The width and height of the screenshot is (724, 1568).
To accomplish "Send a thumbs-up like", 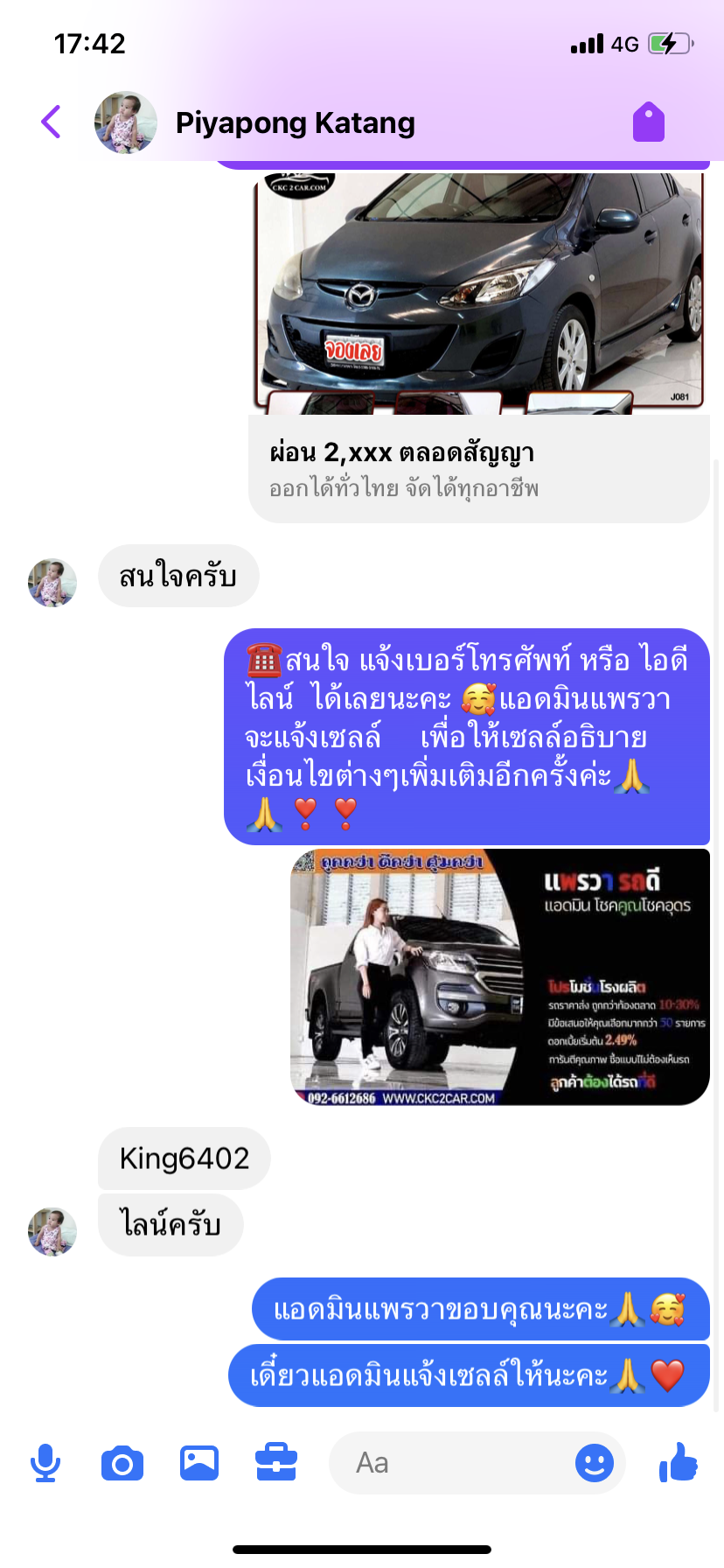I will 679,1461.
